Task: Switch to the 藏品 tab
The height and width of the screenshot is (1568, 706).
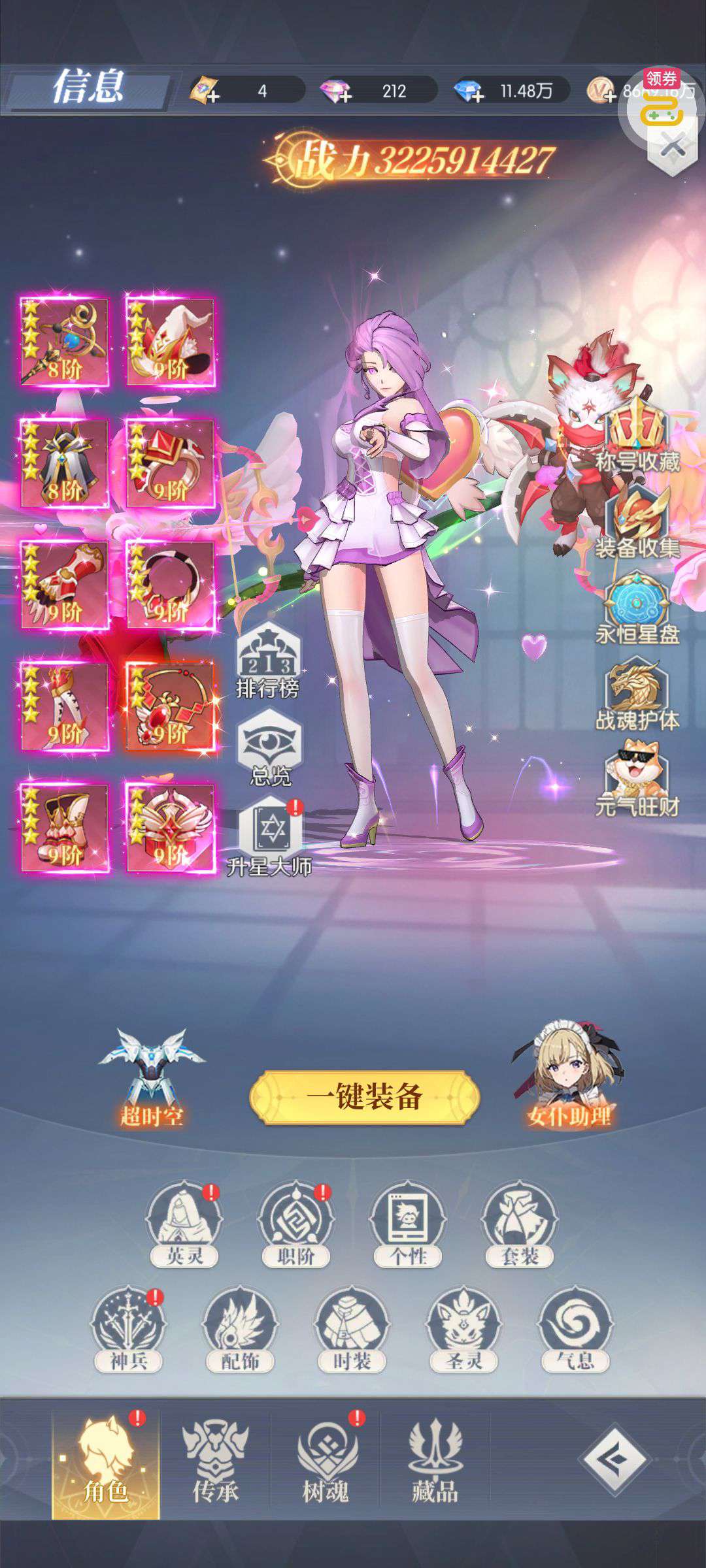Action: click(x=435, y=1465)
